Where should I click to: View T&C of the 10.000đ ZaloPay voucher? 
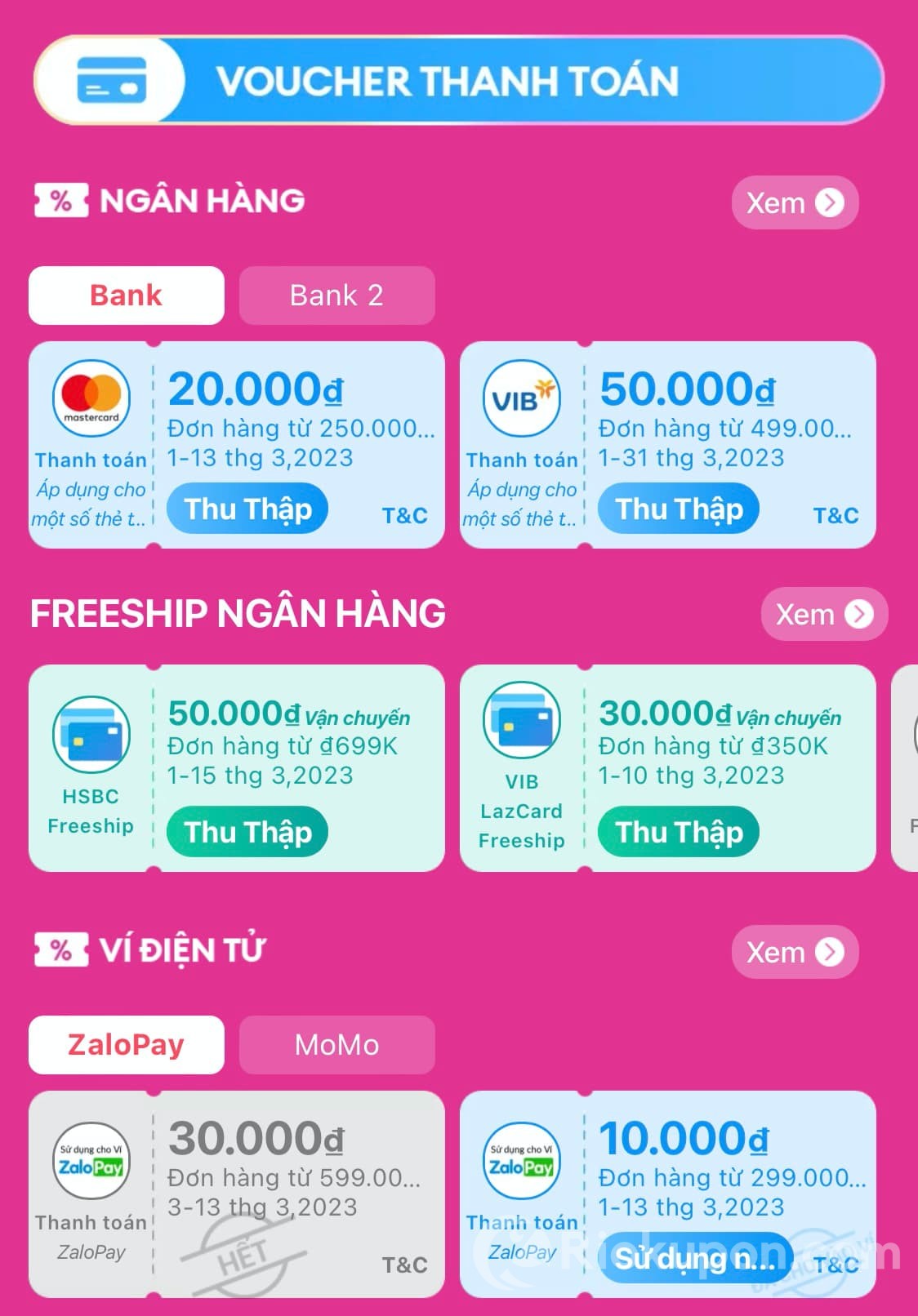836,1265
